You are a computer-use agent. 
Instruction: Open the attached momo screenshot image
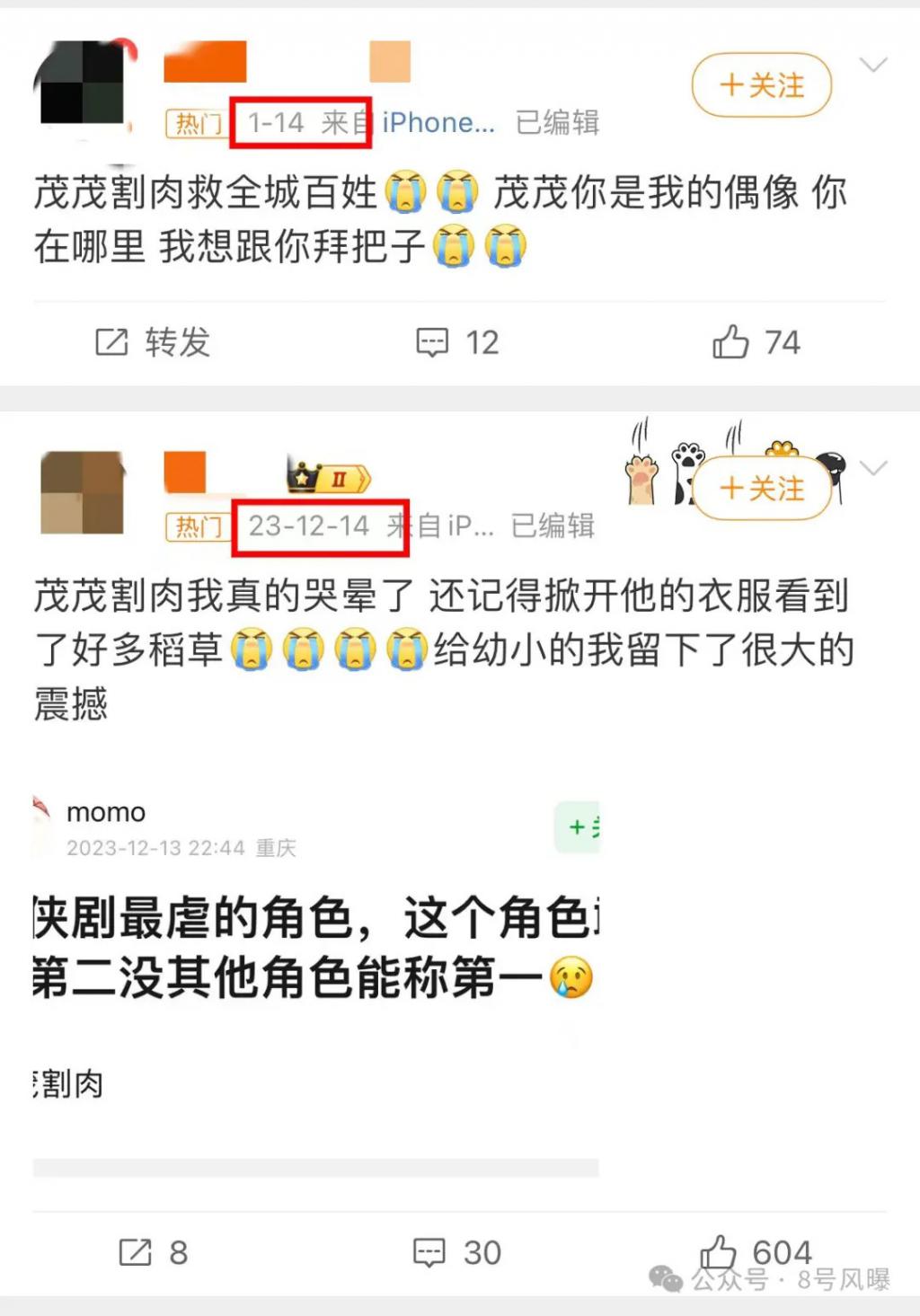[314, 970]
